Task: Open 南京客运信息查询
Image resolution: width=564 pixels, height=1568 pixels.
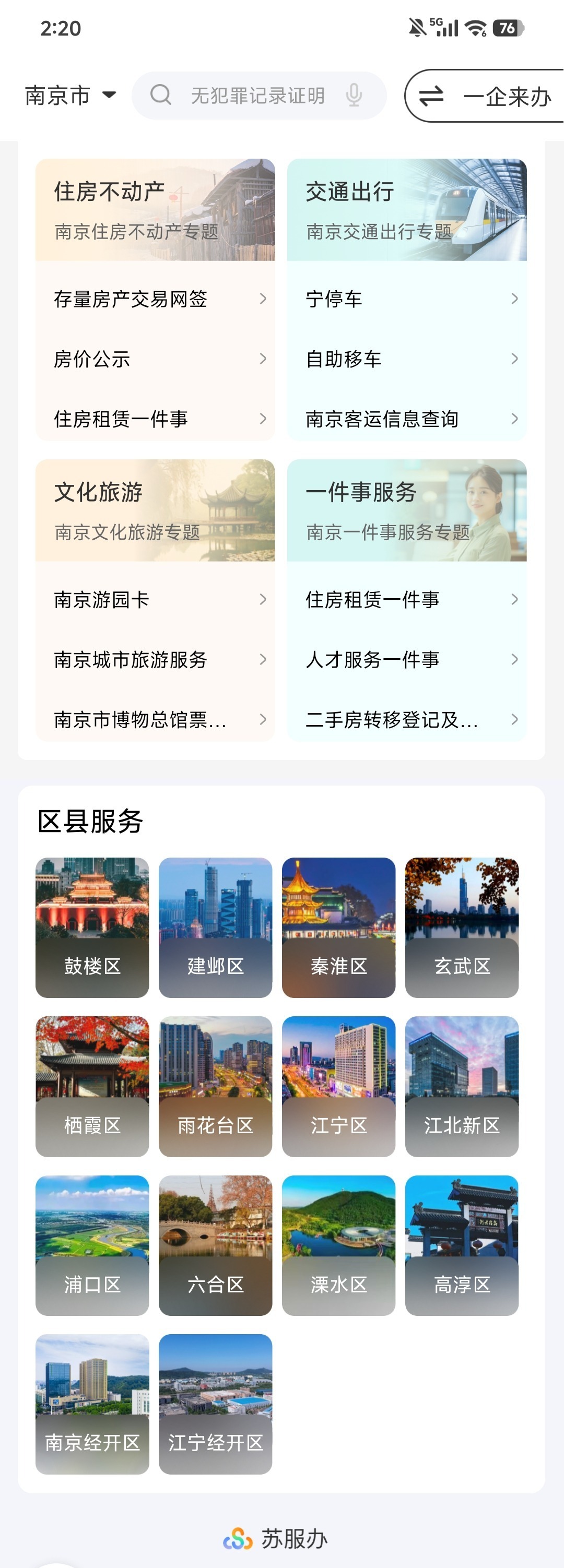Action: pyautogui.click(x=407, y=419)
